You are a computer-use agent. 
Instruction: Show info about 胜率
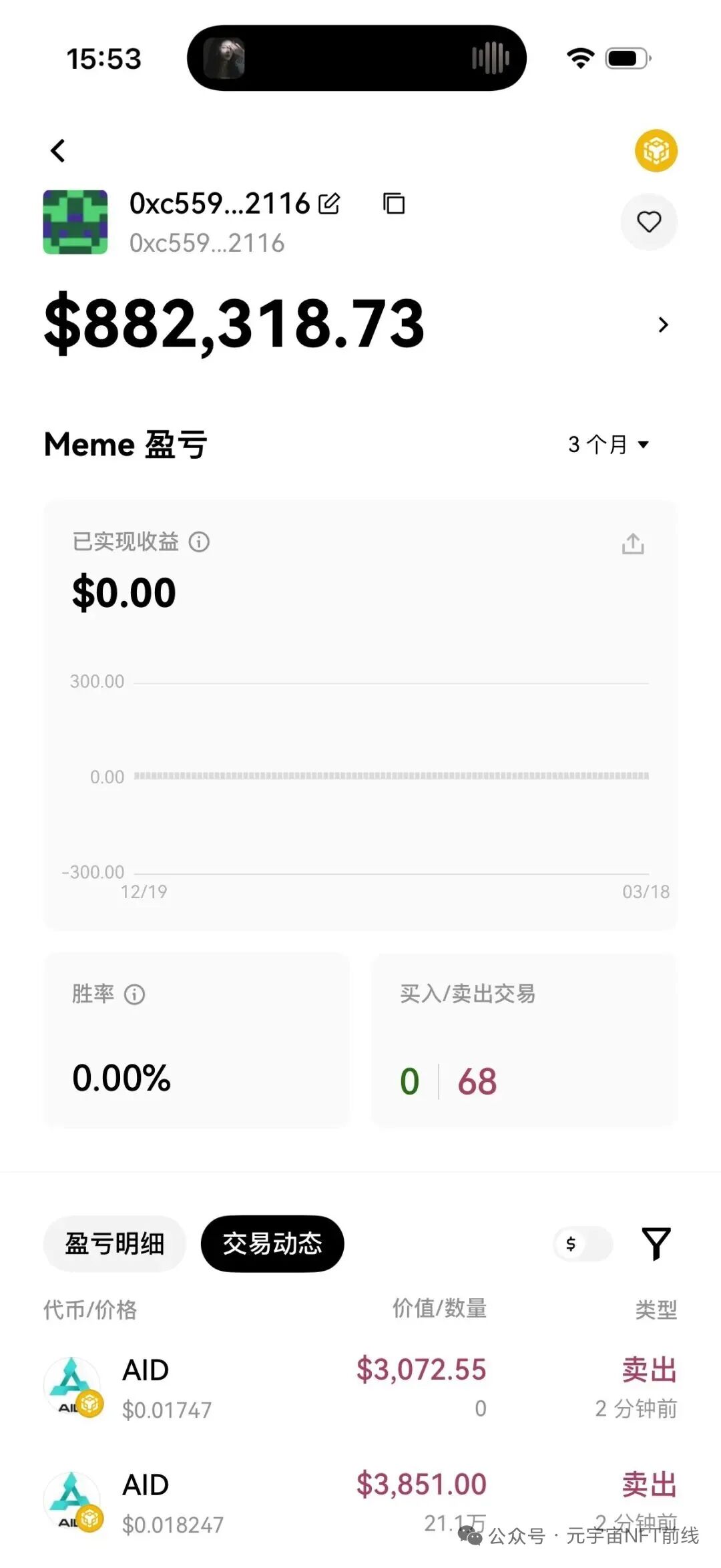point(134,994)
